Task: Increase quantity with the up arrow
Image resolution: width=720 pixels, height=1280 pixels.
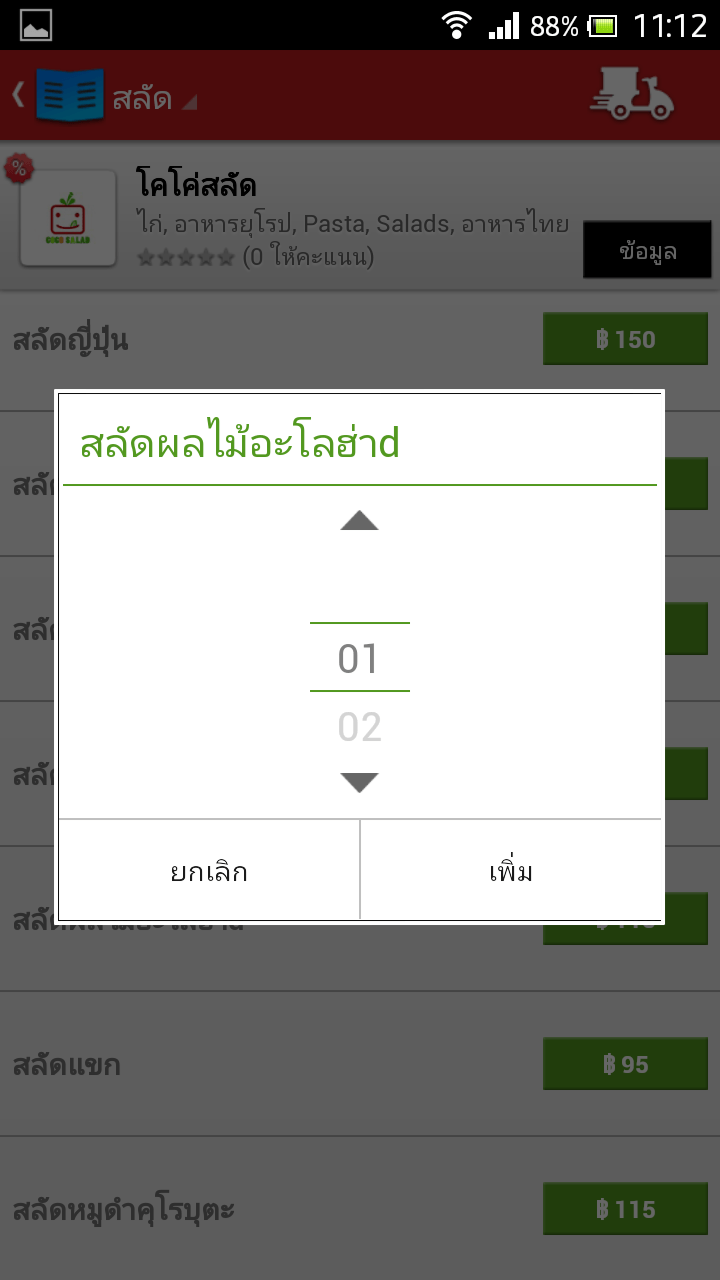Action: click(x=359, y=520)
